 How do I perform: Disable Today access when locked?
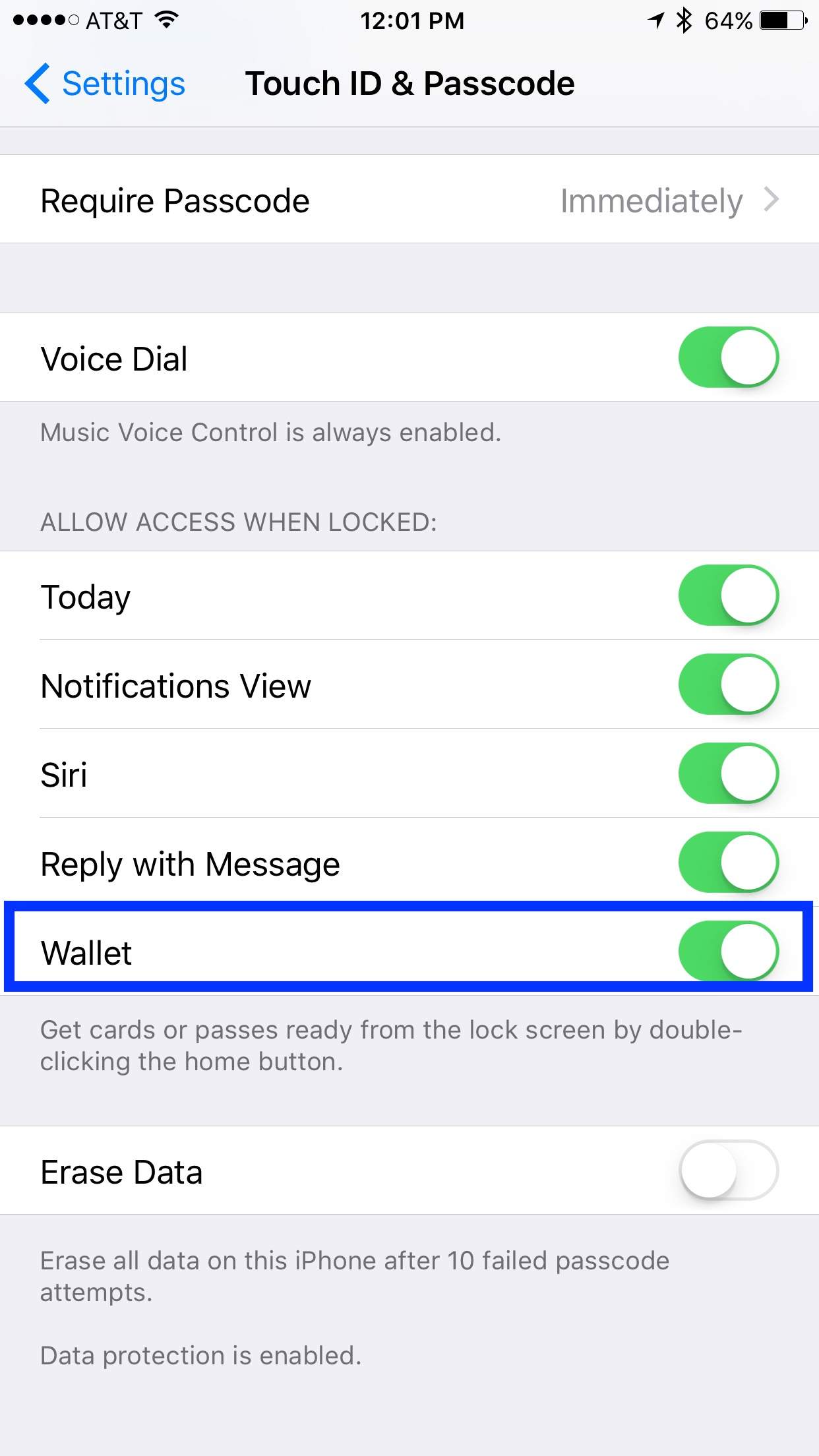728,595
